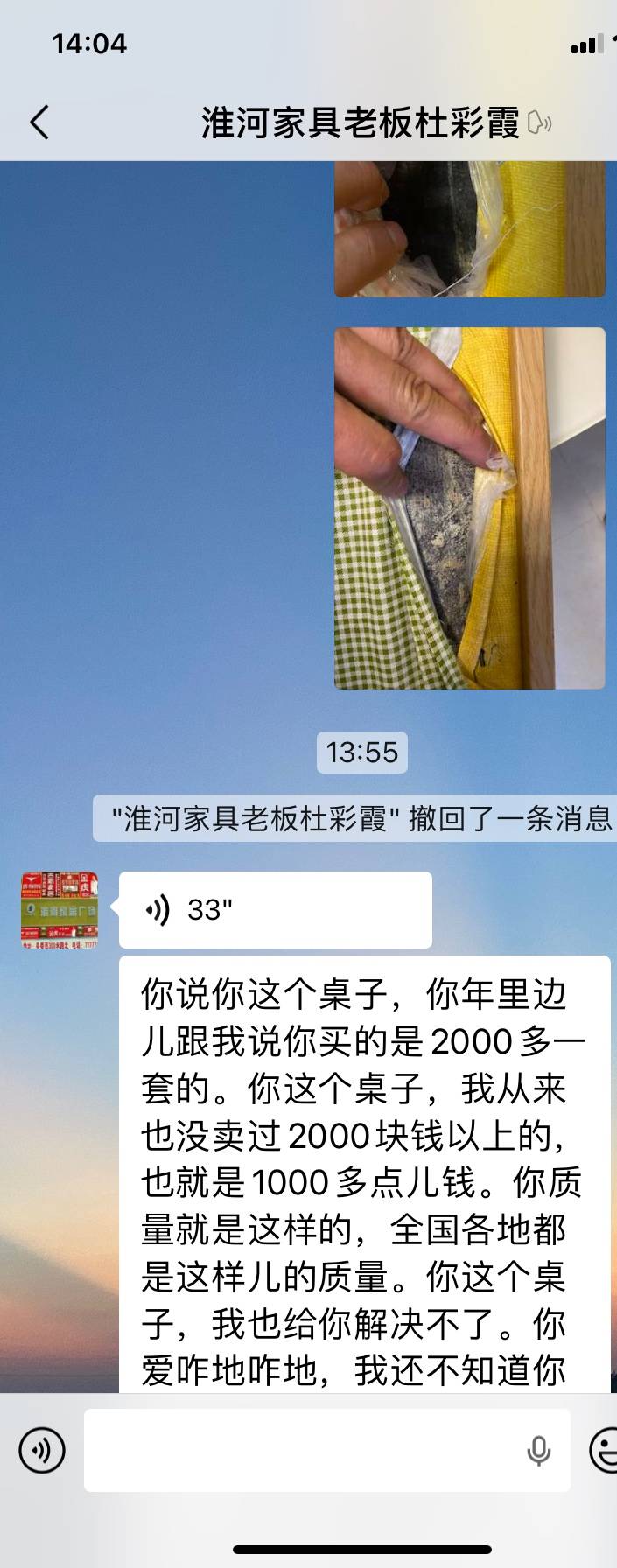Open 淮河家具老板杜彩霞's avatar profile

click(x=59, y=910)
